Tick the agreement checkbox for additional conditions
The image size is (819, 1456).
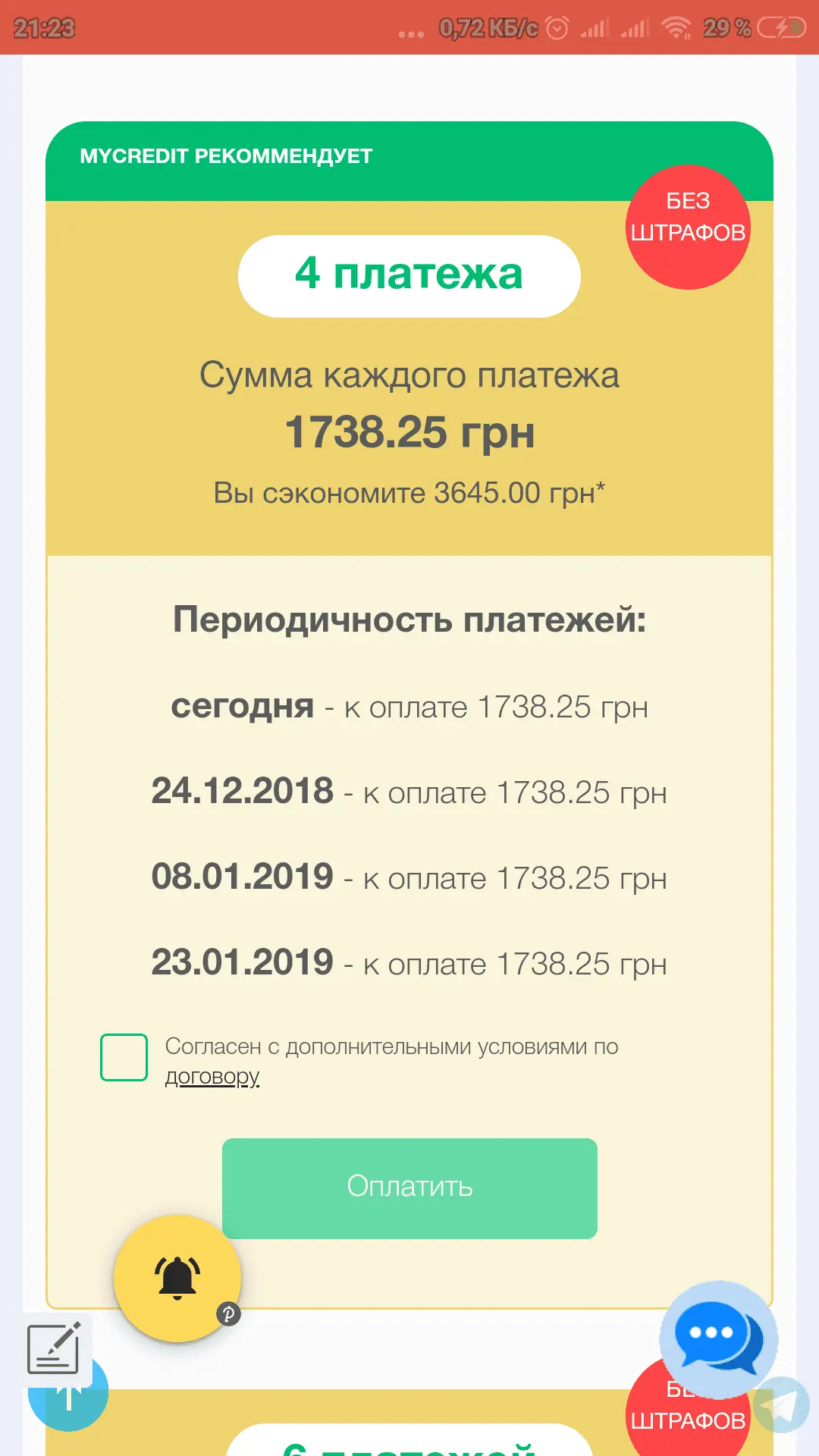[124, 1057]
